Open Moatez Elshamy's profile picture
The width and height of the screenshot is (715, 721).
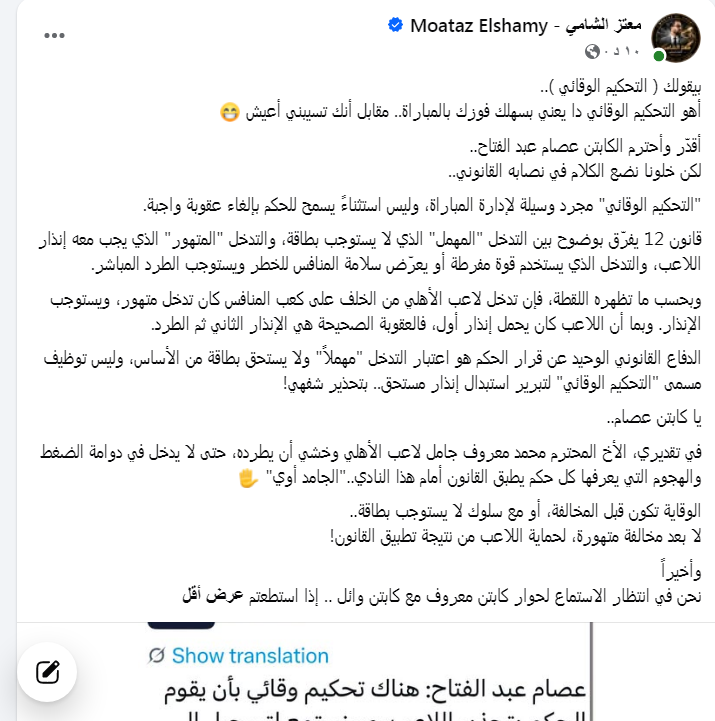pos(675,37)
